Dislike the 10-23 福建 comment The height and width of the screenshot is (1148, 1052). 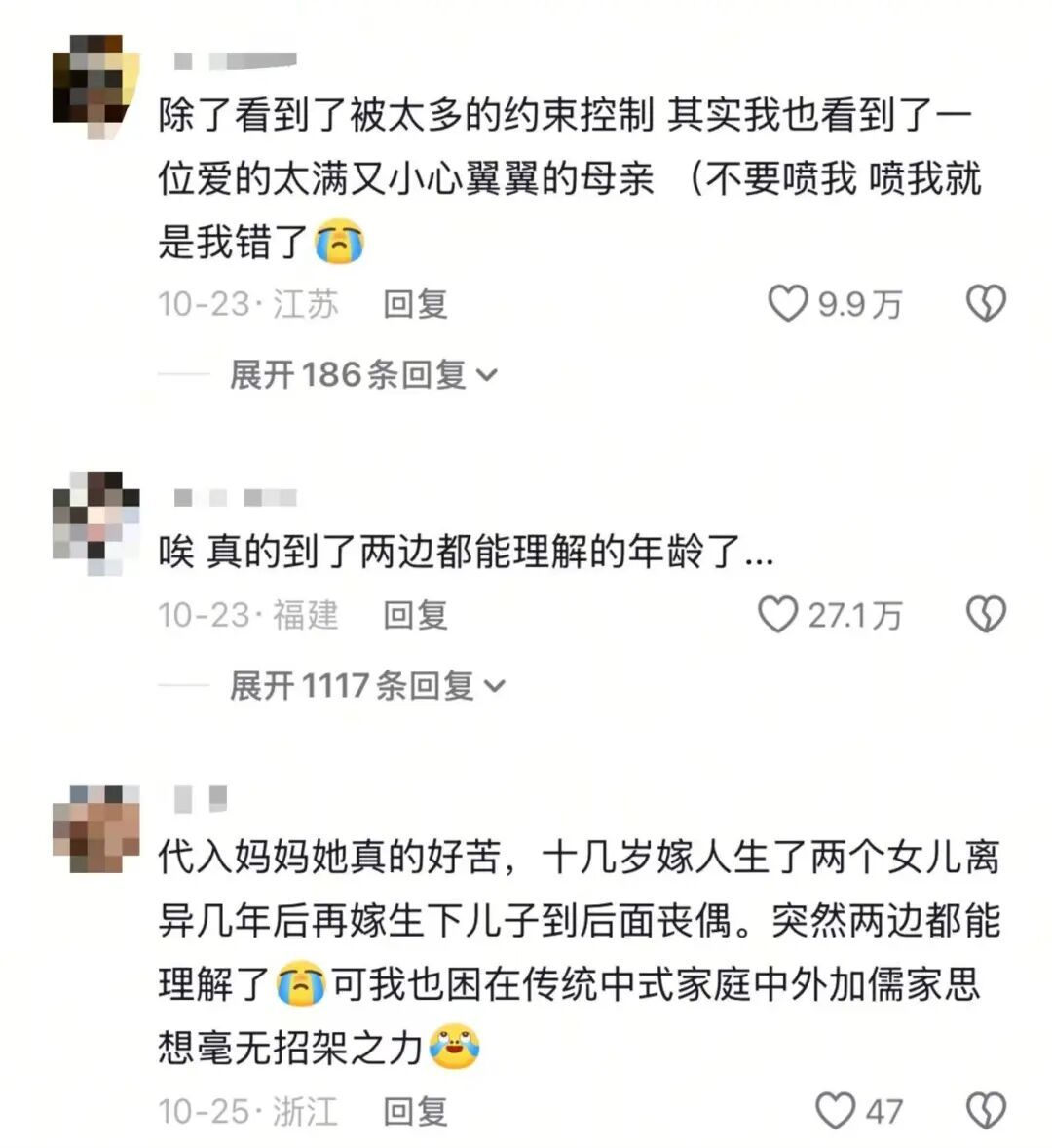coord(985,615)
